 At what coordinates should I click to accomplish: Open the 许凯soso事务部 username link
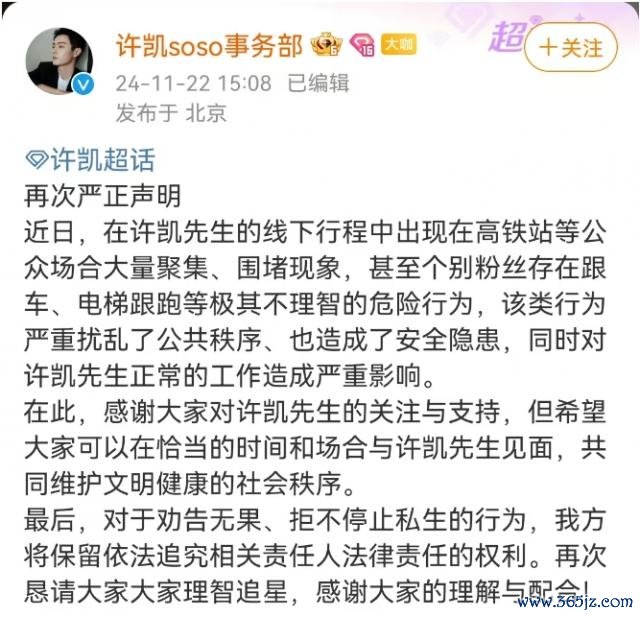coord(208,45)
